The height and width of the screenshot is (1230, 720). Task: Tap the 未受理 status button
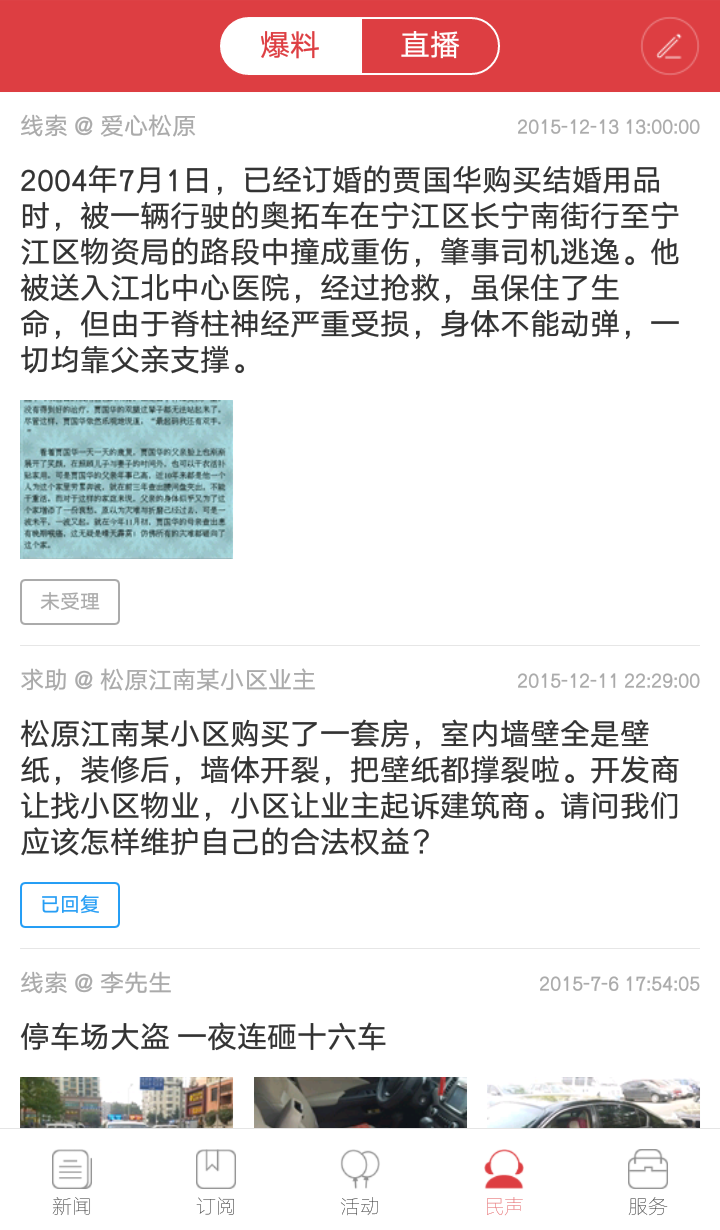point(70,602)
